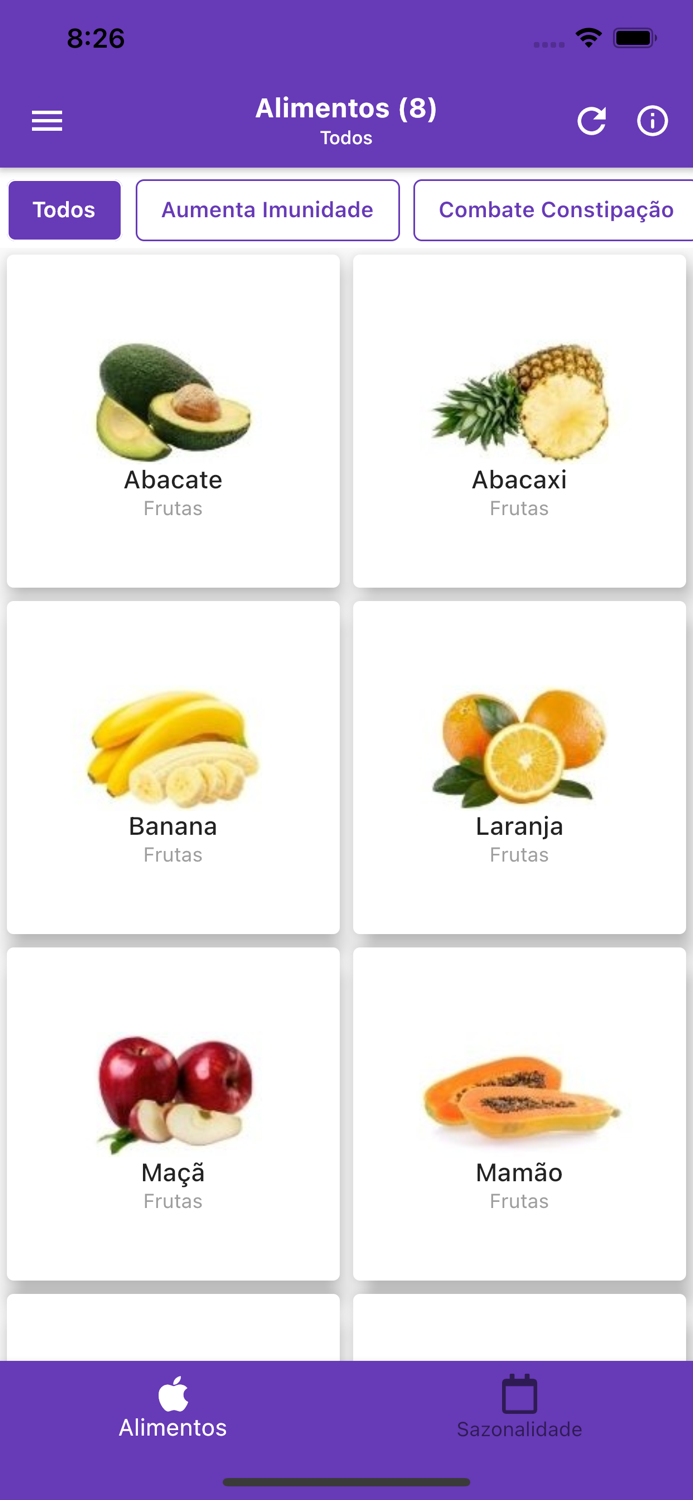
Task: Filter by Combate Constipação
Action: point(555,210)
